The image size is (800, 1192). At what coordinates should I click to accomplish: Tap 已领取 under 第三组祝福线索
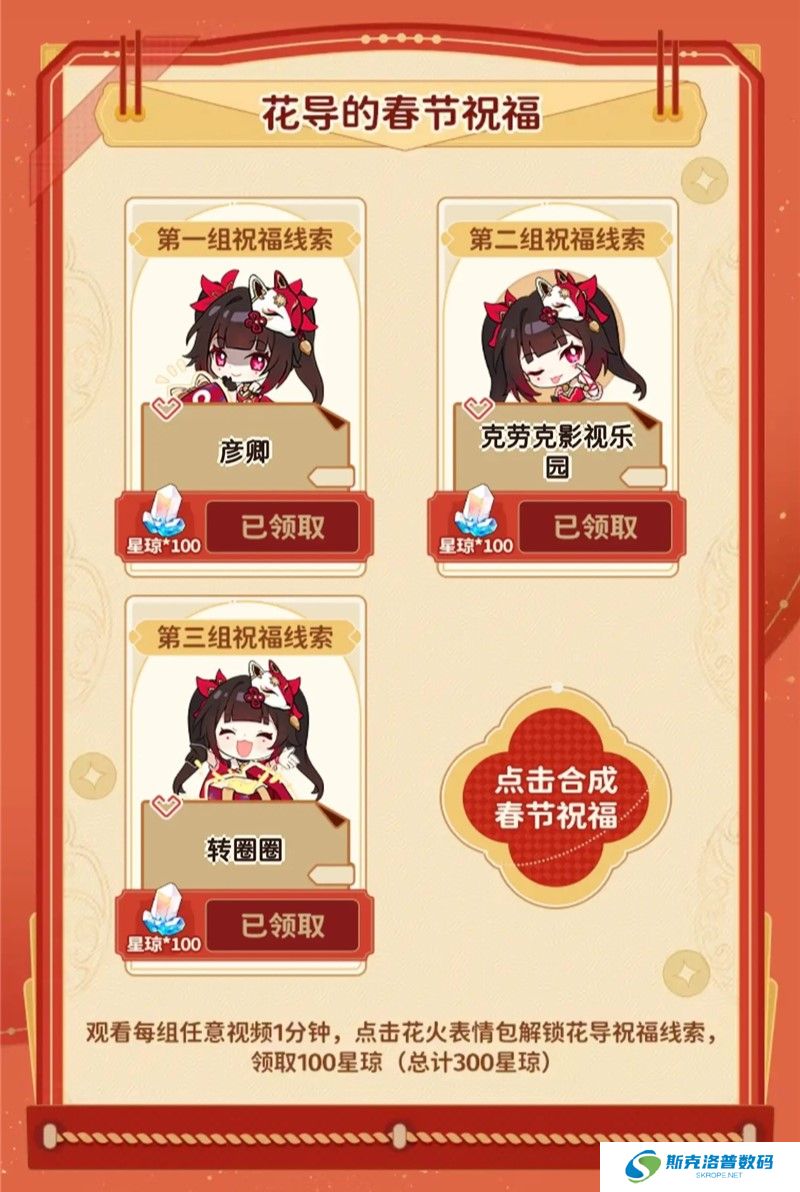[x=282, y=925]
